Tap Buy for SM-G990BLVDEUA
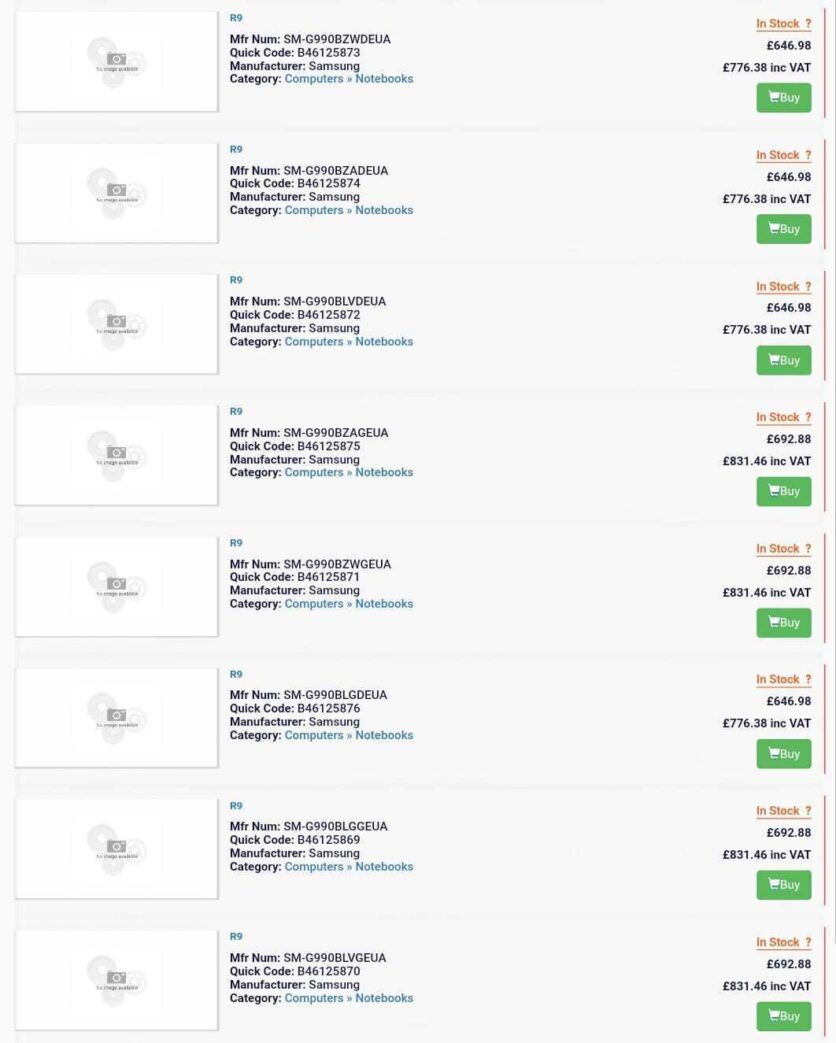 click(783, 360)
